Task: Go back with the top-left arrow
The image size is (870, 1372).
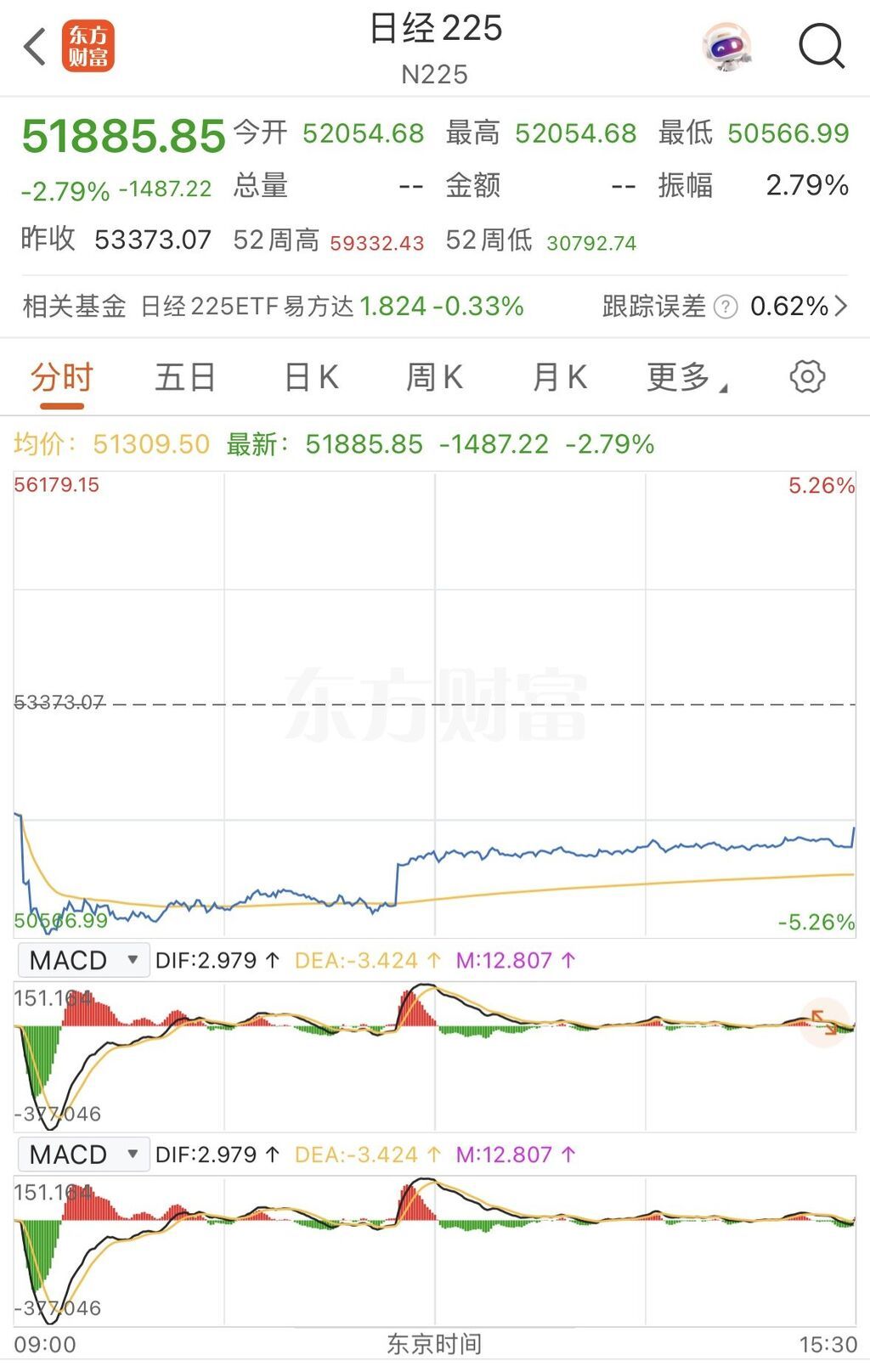Action: [x=36, y=47]
